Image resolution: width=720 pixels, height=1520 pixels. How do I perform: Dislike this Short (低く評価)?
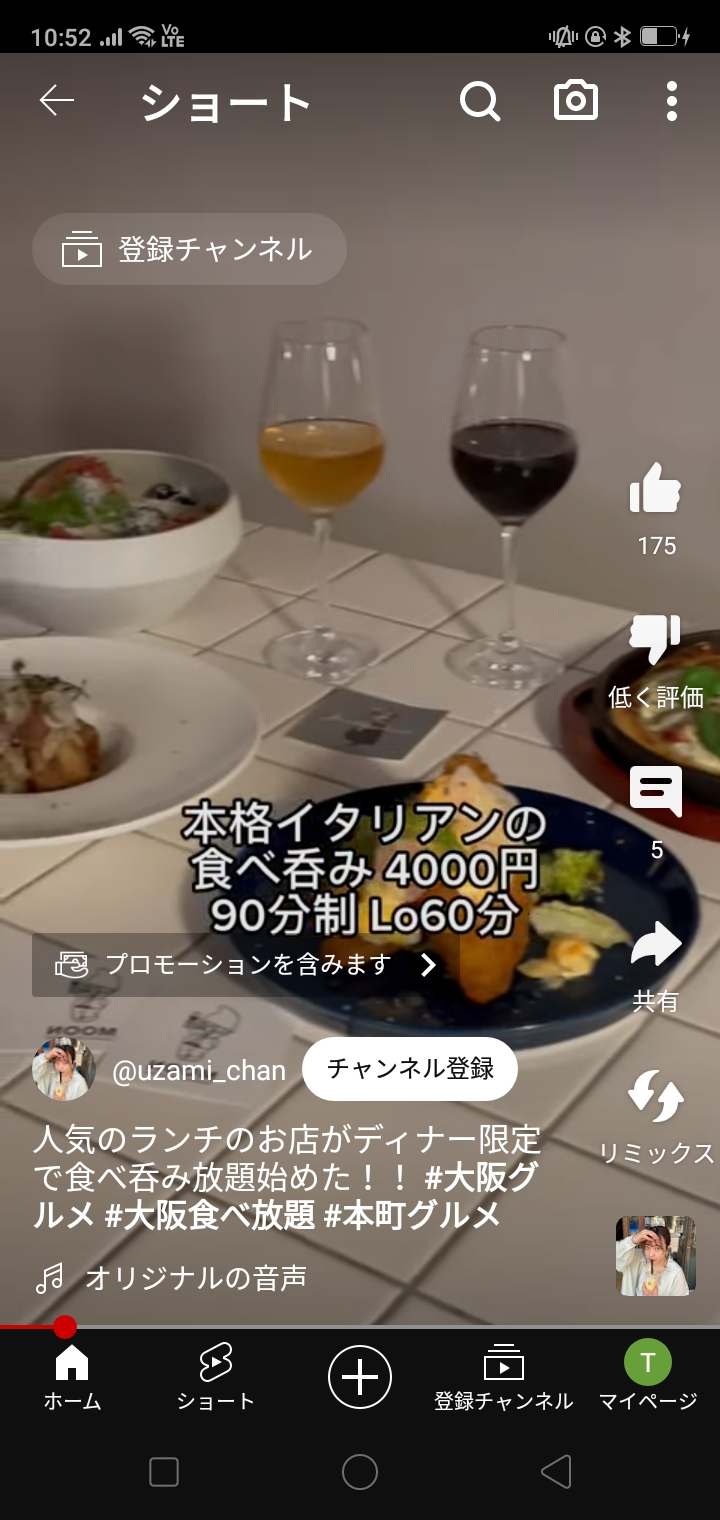pyautogui.click(x=656, y=640)
